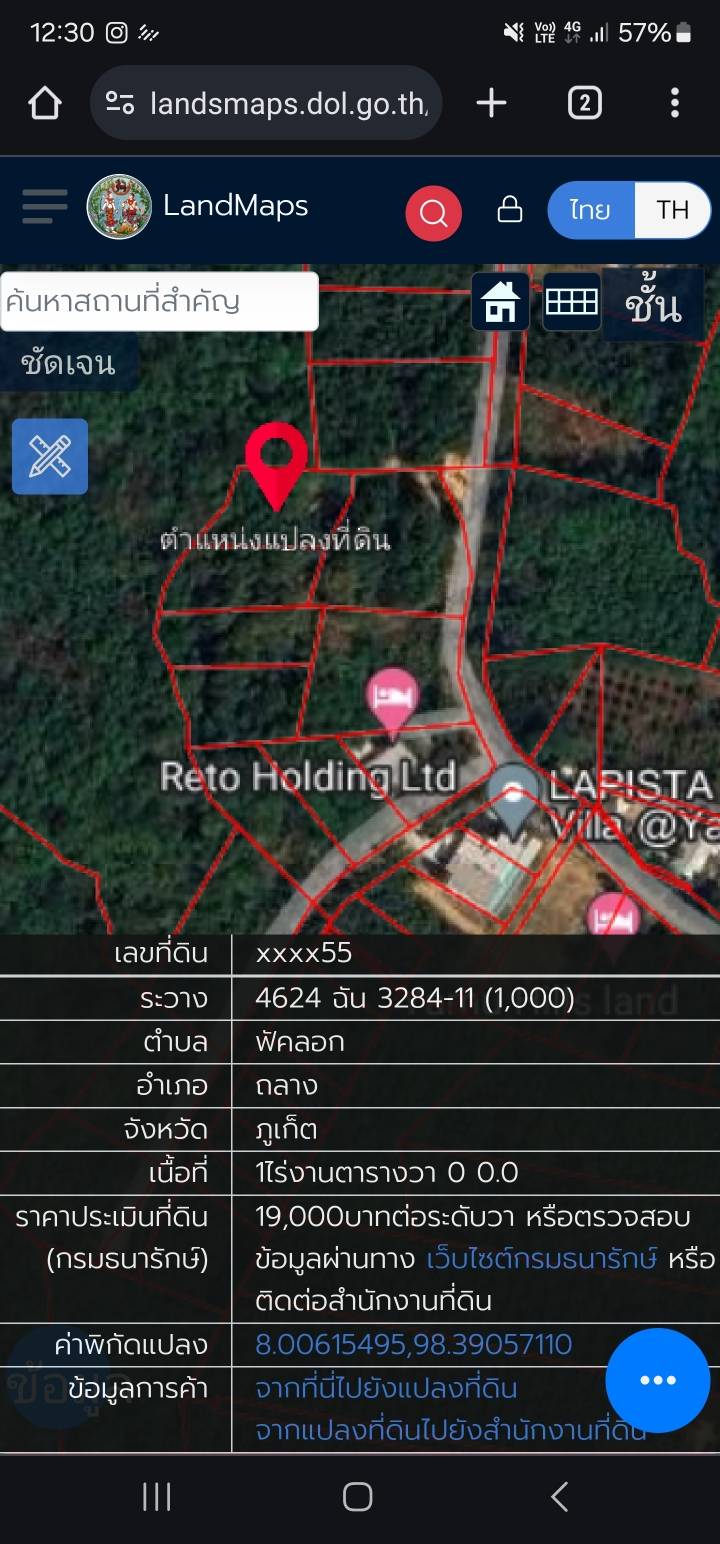Tap the ชัดเจน clarity button
Image resolution: width=720 pixels, height=1544 pixels.
(x=68, y=362)
